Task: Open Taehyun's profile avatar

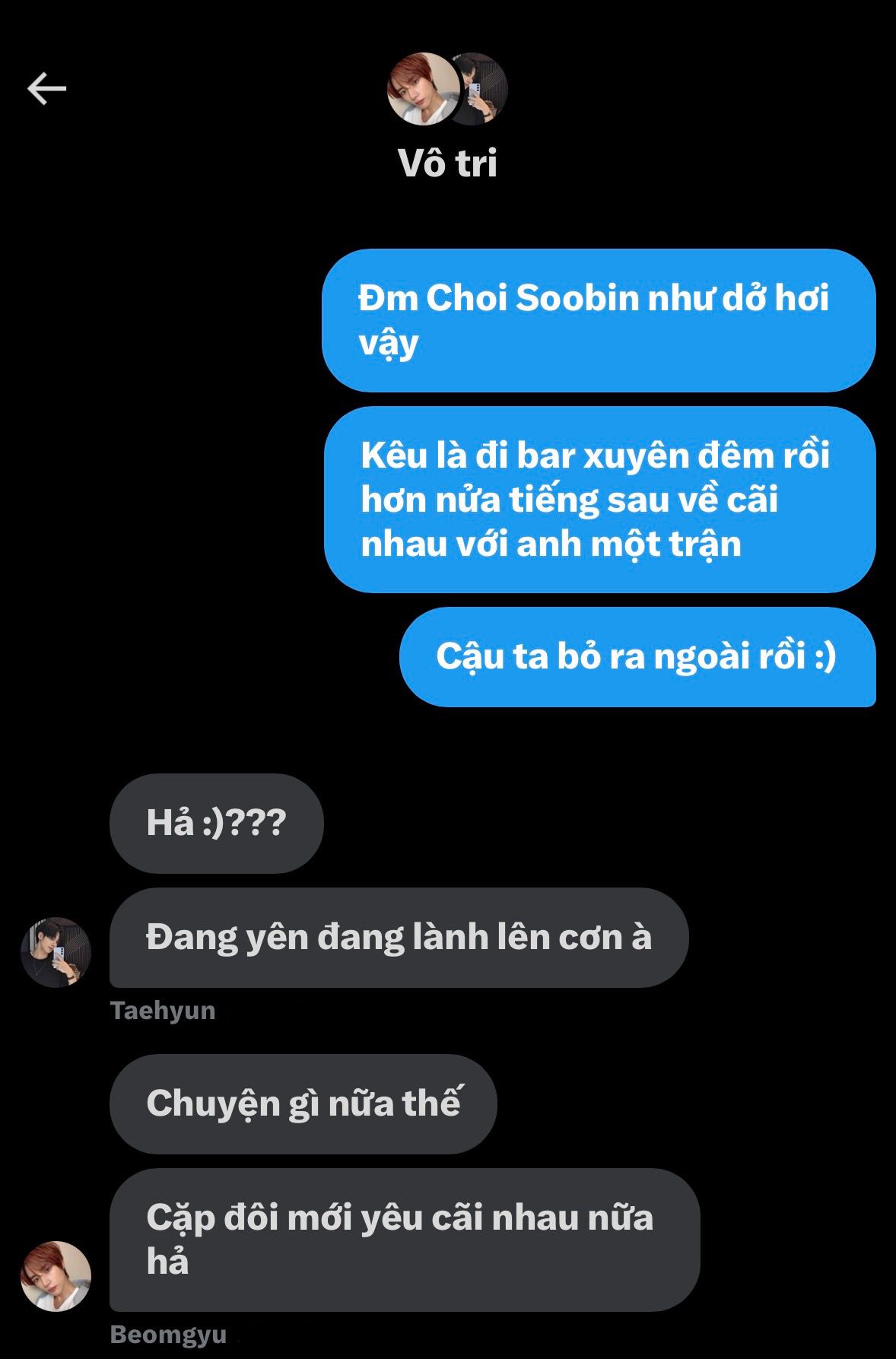Action: [56, 952]
